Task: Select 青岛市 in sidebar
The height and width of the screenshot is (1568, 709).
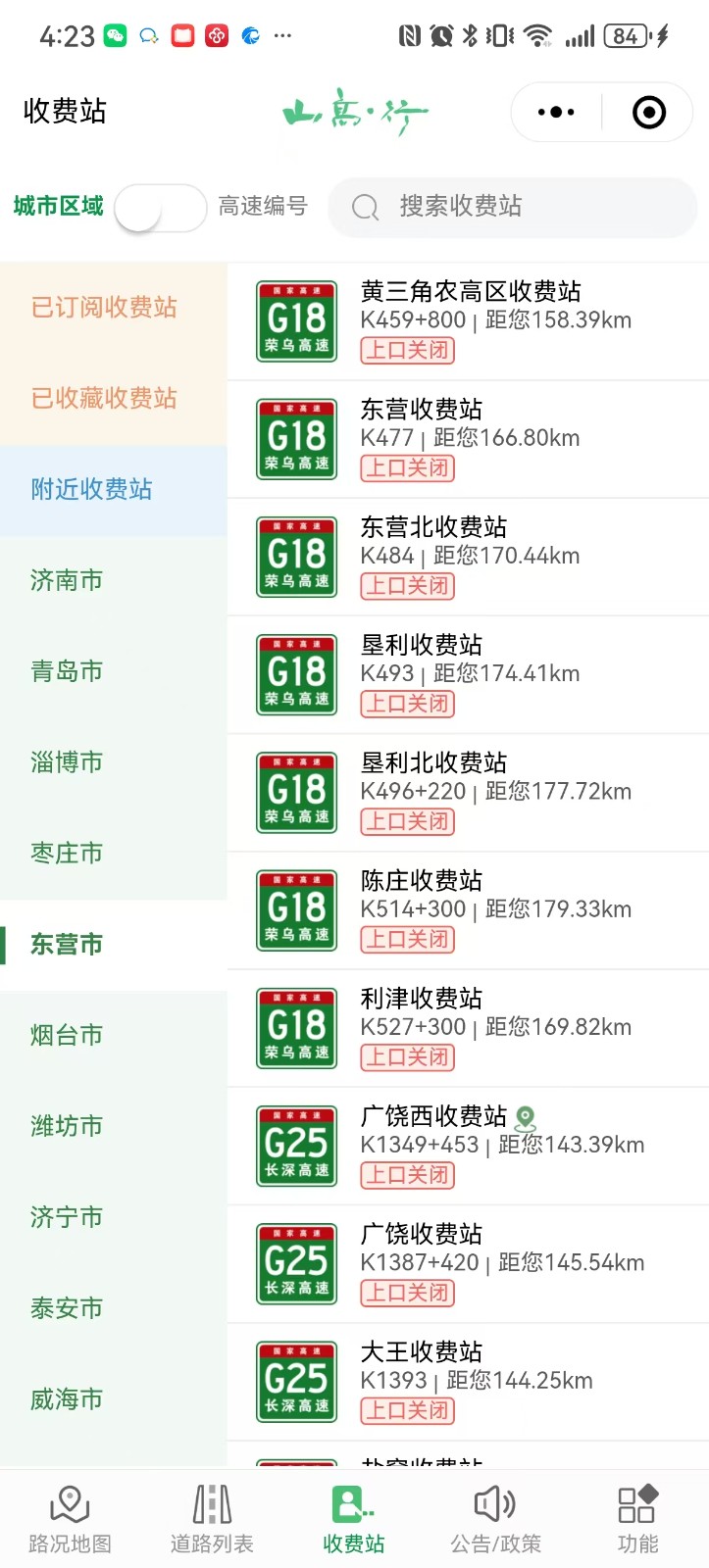Action: [x=67, y=672]
